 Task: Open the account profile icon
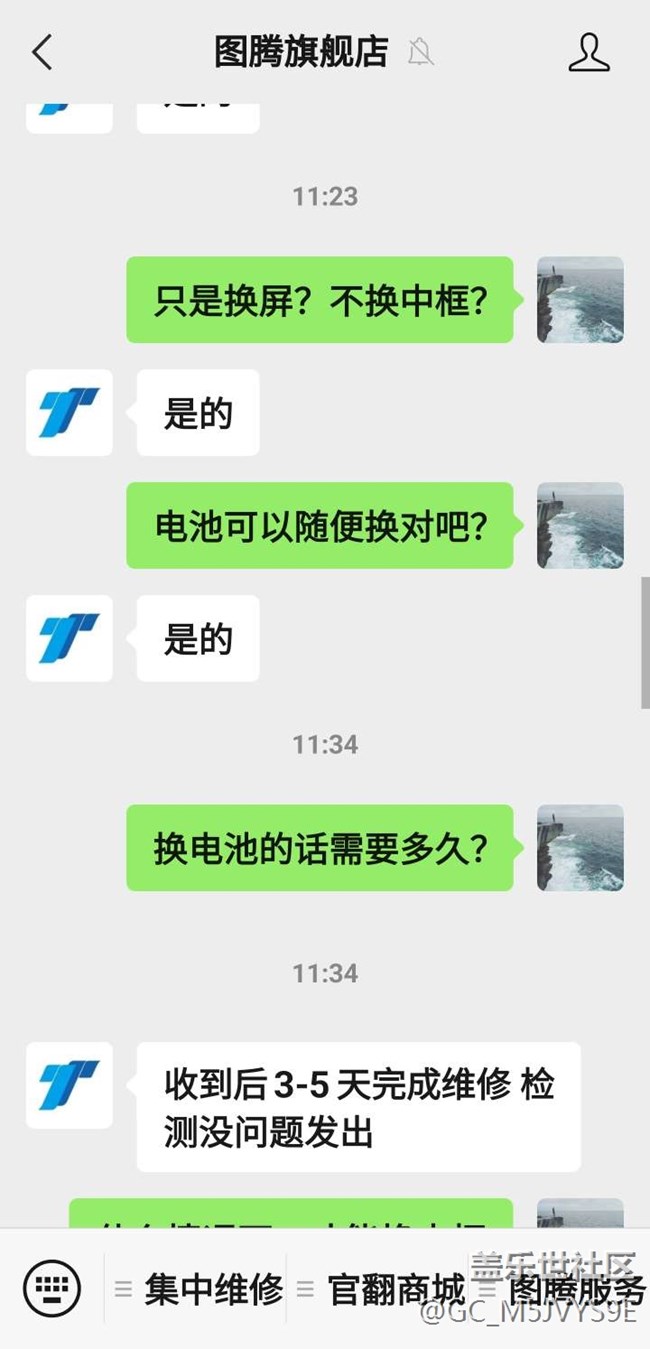tap(589, 53)
